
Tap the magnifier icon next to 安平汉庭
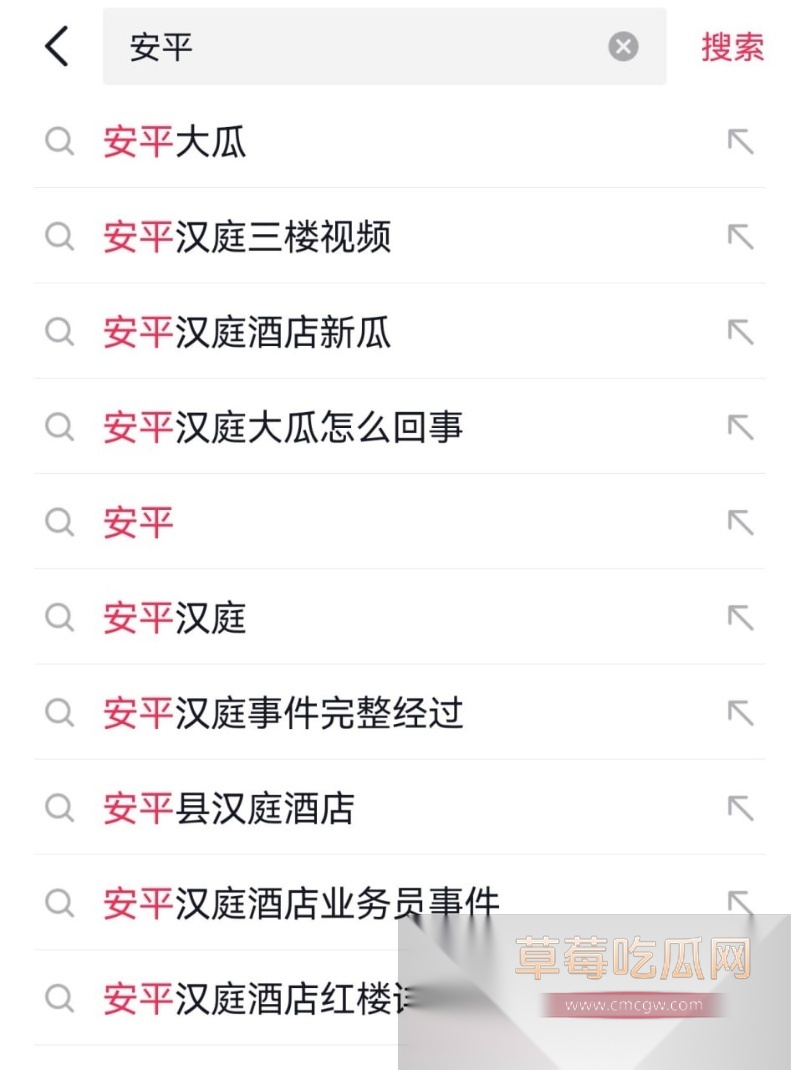click(x=60, y=618)
